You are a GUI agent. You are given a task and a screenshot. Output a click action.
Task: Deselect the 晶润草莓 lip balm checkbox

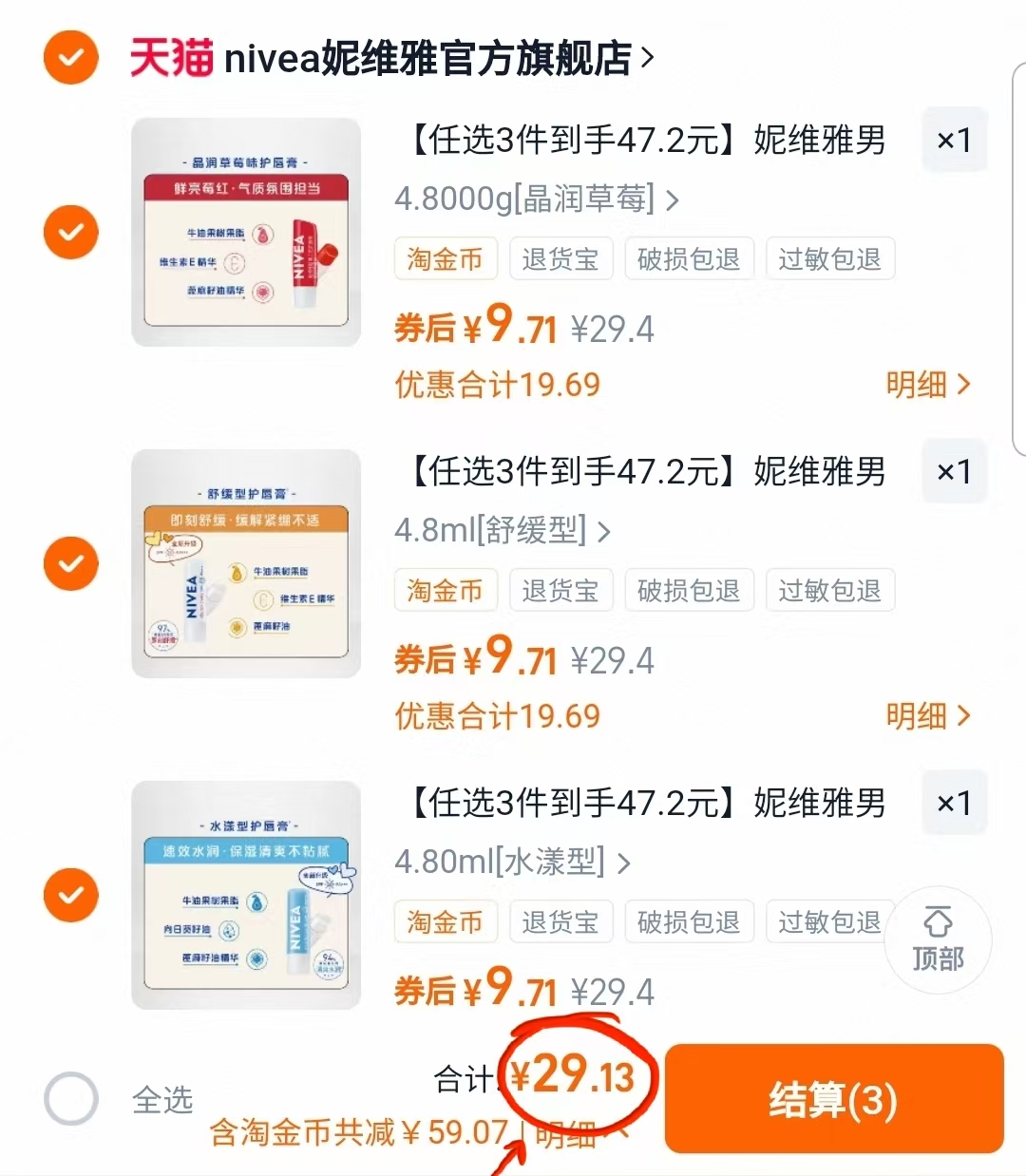coord(70,232)
